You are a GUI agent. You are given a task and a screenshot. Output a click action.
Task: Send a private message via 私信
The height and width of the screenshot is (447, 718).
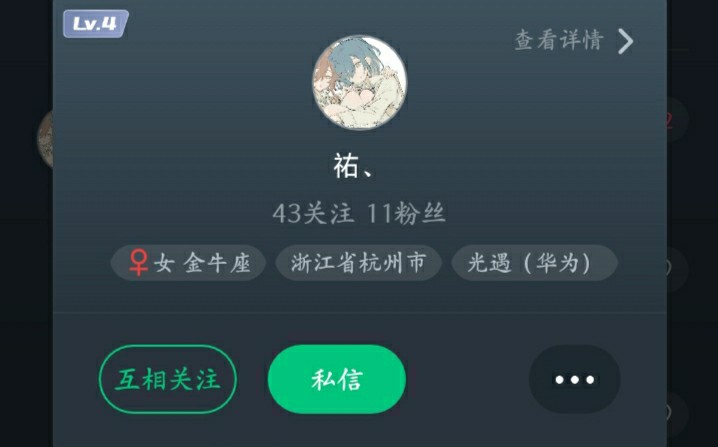(336, 379)
